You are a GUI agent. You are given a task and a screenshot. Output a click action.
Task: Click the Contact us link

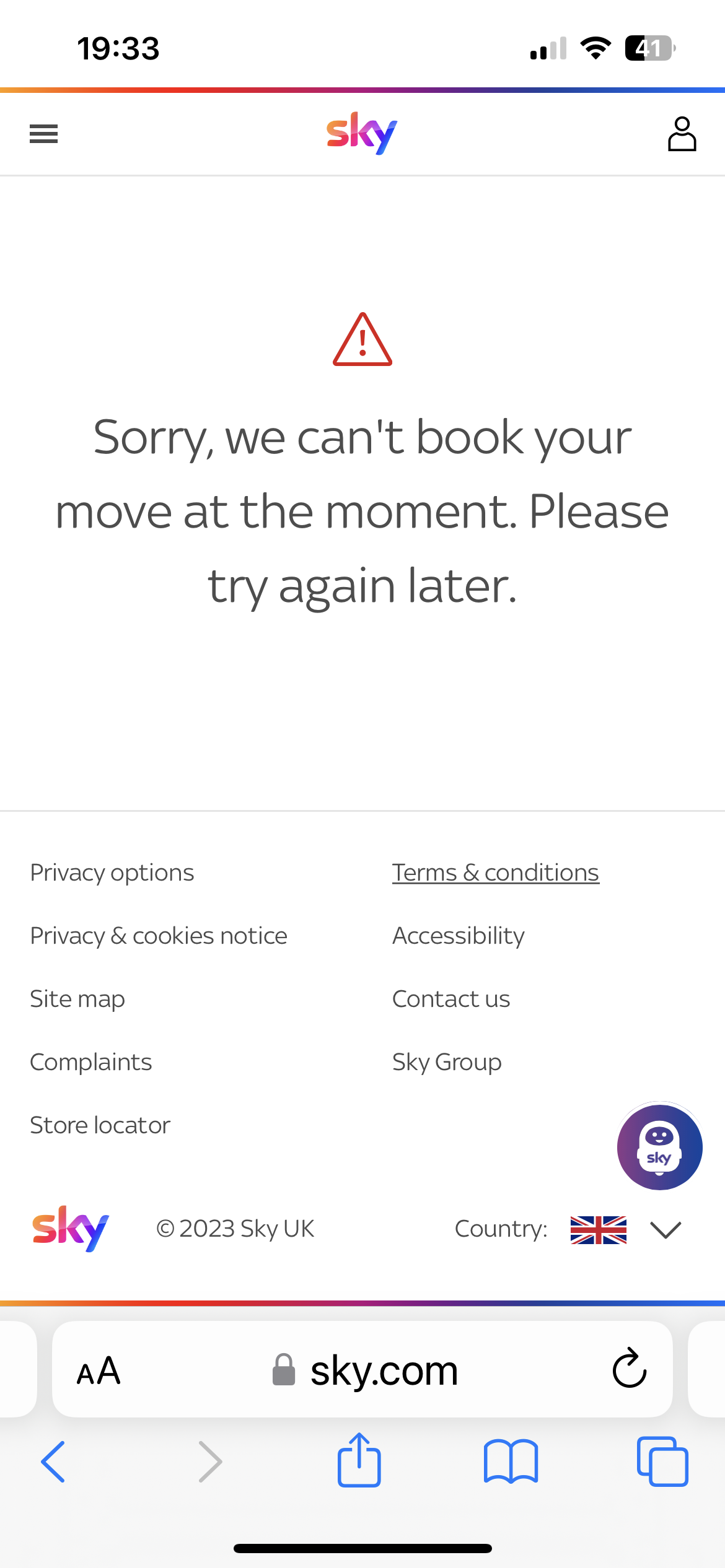point(450,998)
